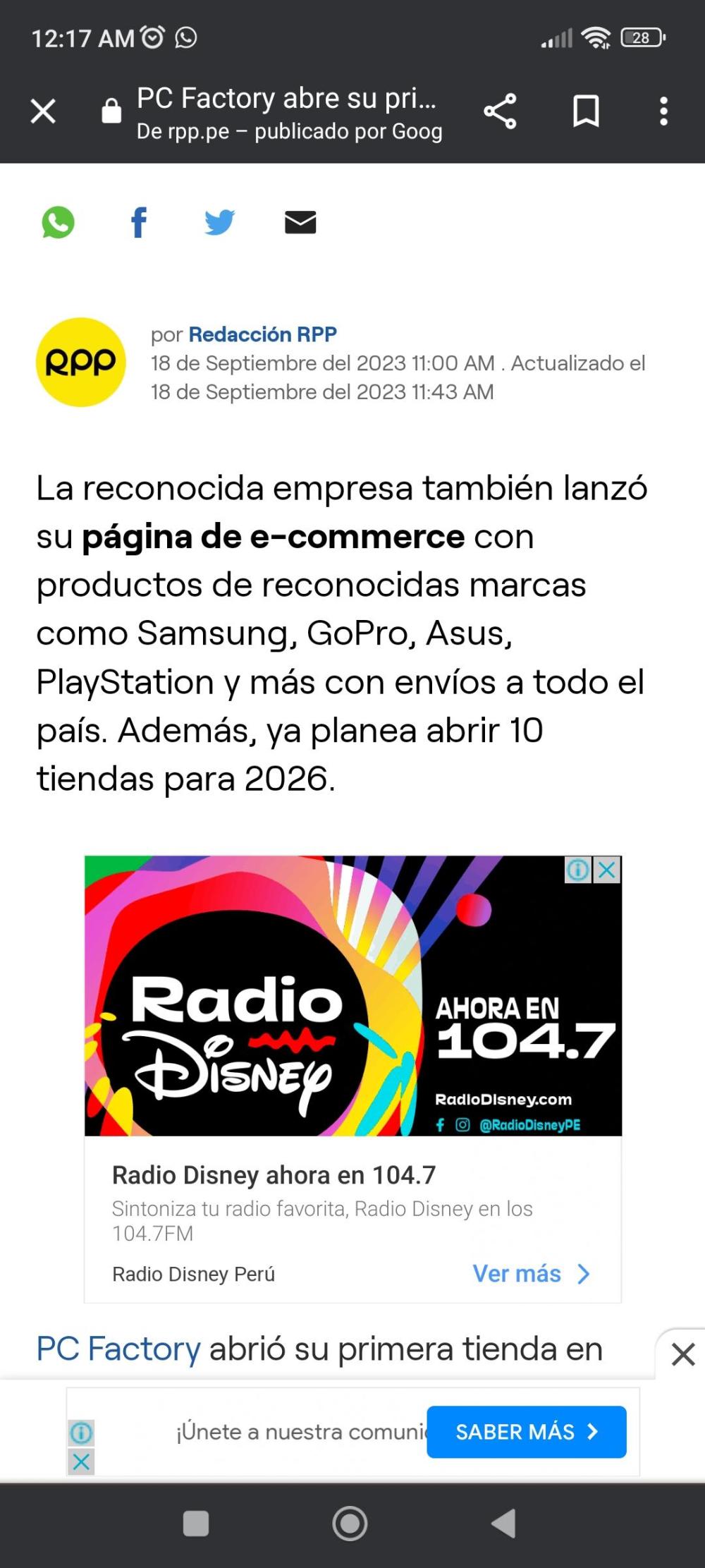Share the article on Twitter

[x=219, y=223]
